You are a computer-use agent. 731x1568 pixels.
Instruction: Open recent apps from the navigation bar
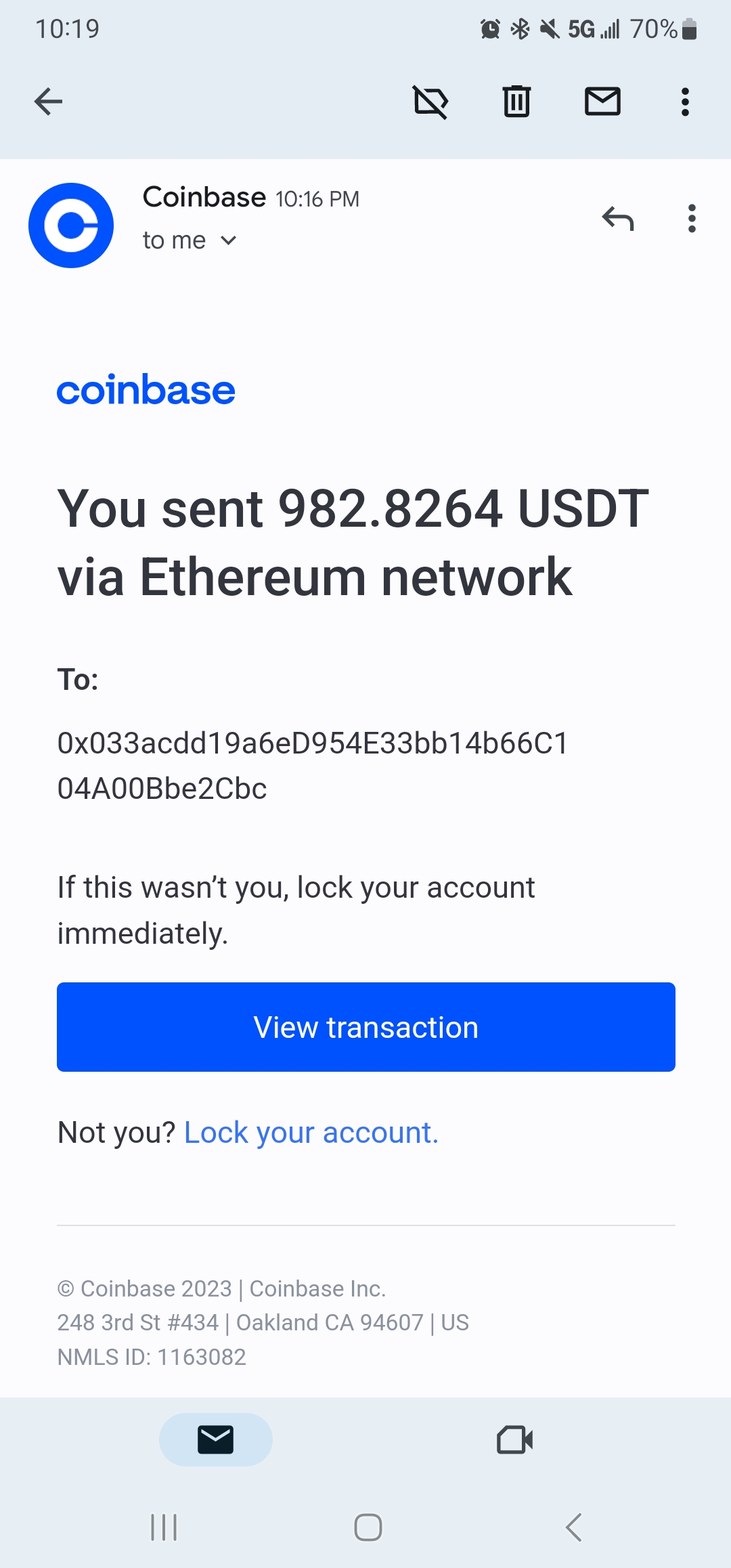tap(164, 1527)
